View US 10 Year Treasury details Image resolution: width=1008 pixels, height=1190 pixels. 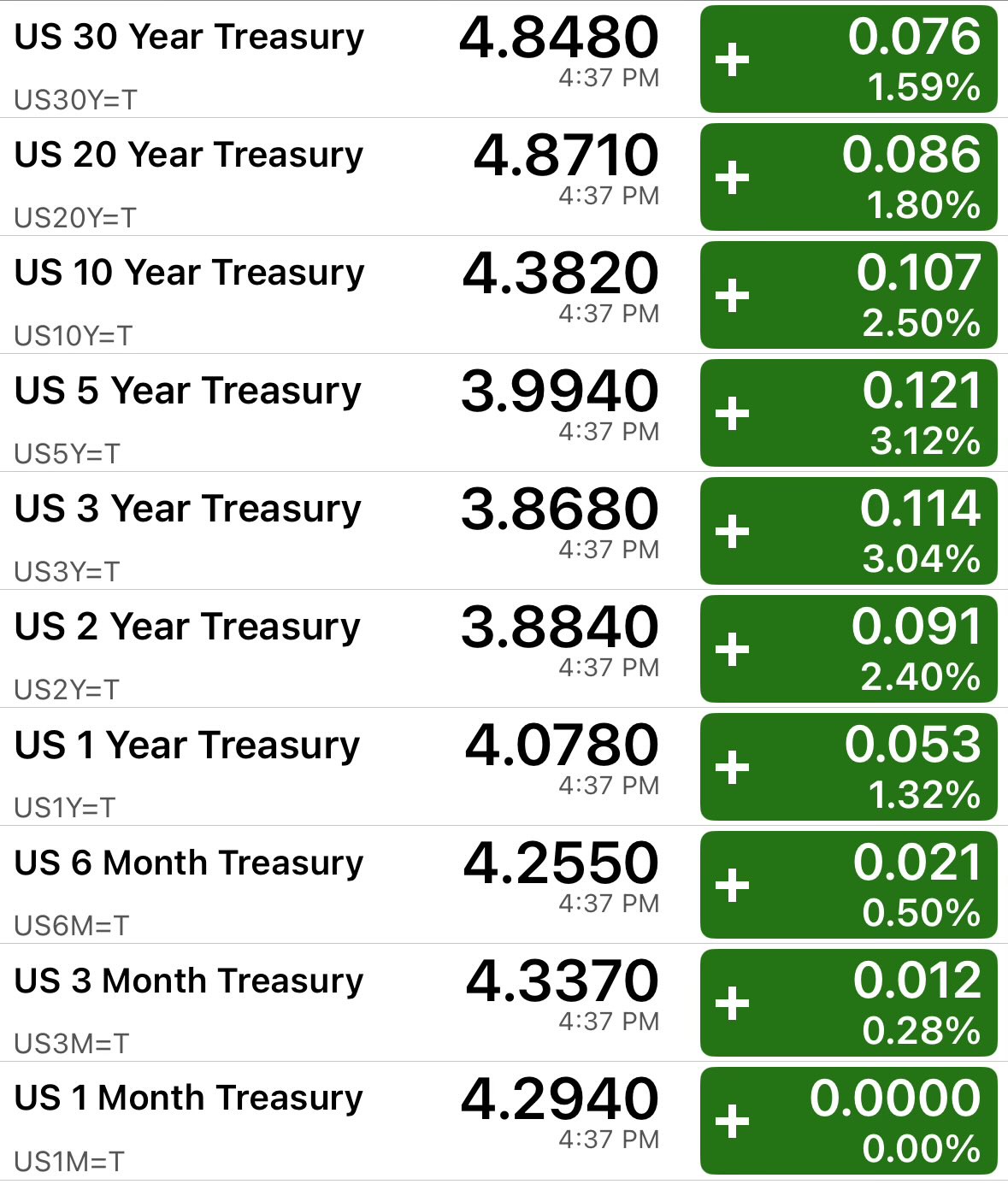point(189,274)
